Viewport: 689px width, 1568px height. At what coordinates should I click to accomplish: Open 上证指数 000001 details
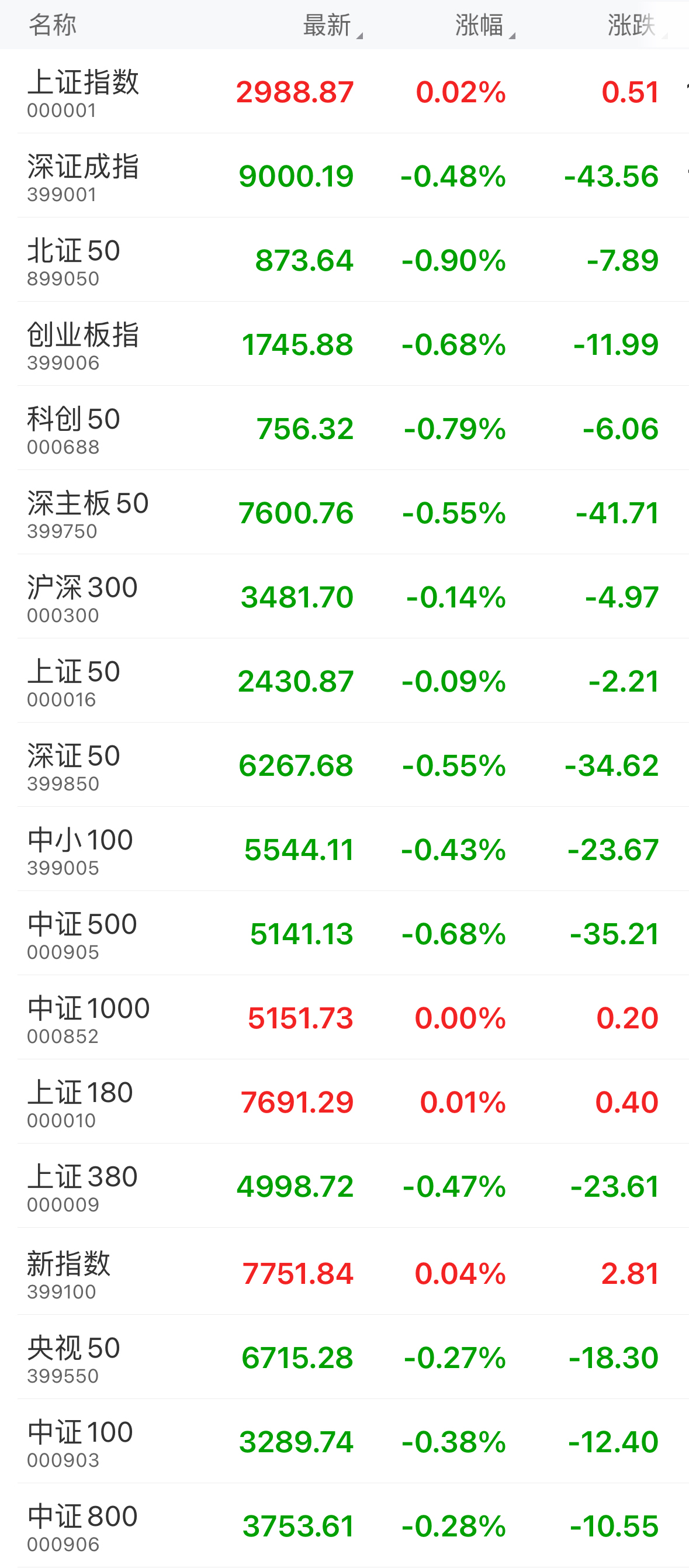coord(84,92)
